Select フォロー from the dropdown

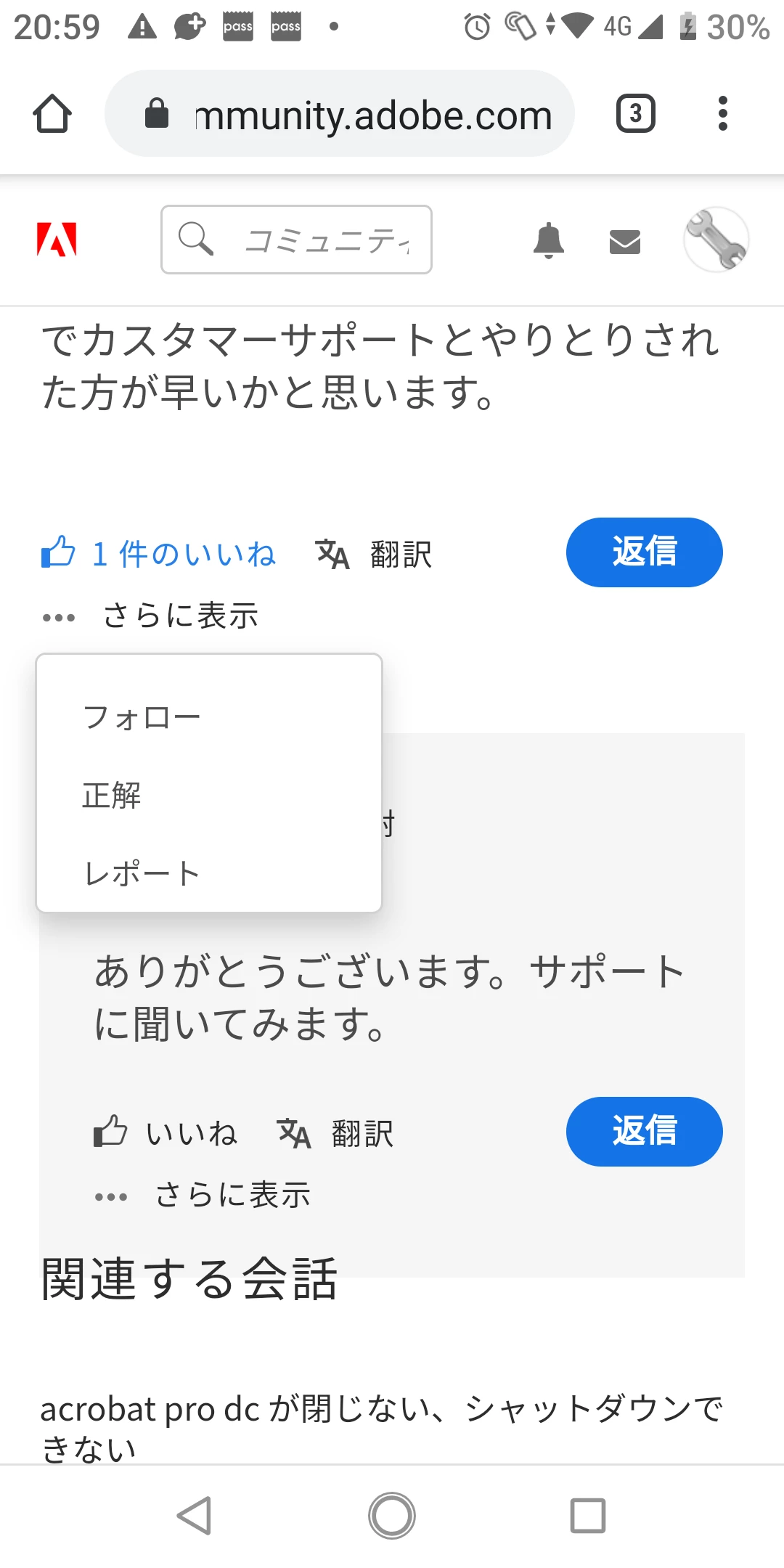tap(142, 718)
